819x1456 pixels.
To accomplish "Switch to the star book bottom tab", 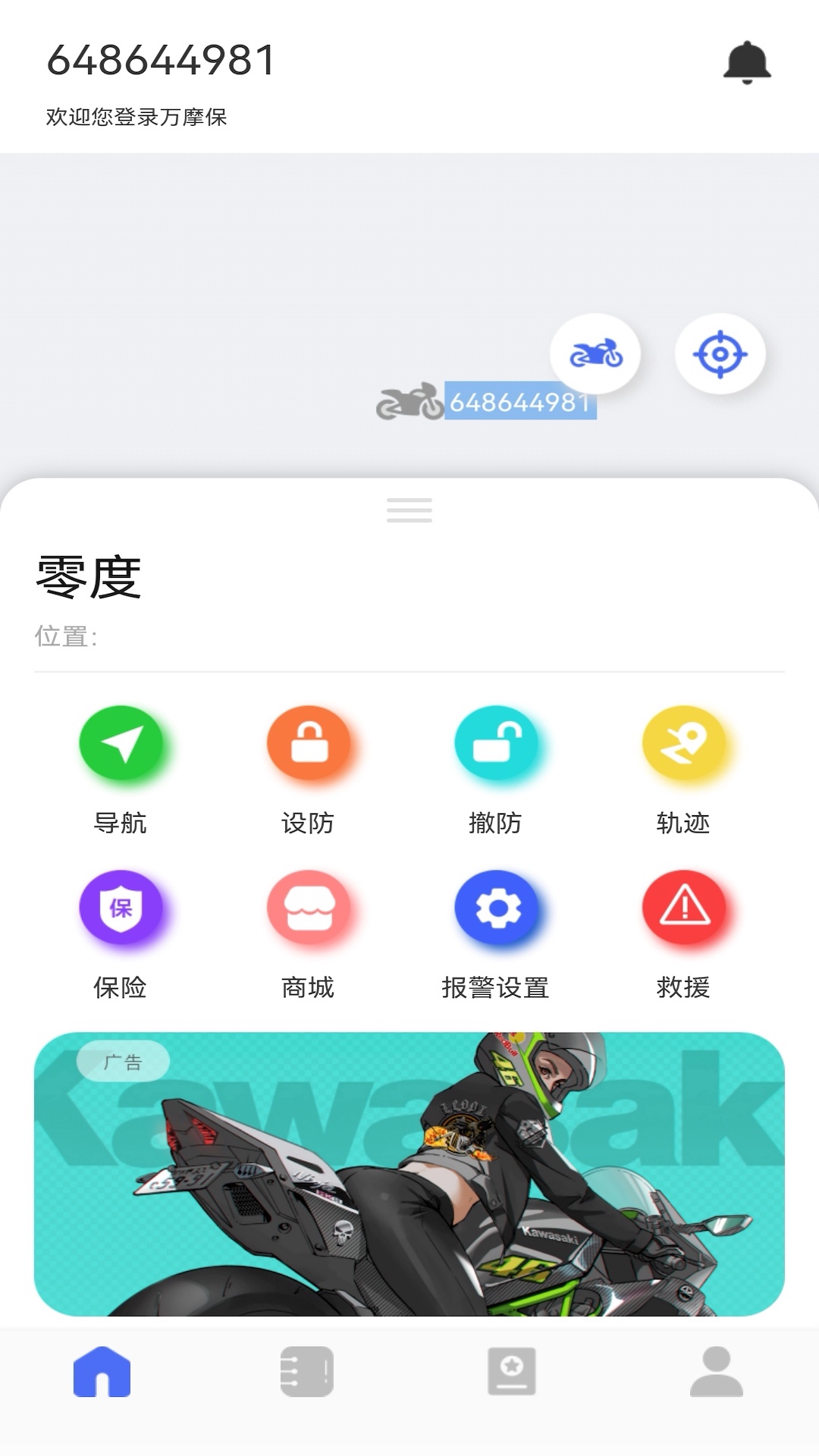I will [x=512, y=1371].
